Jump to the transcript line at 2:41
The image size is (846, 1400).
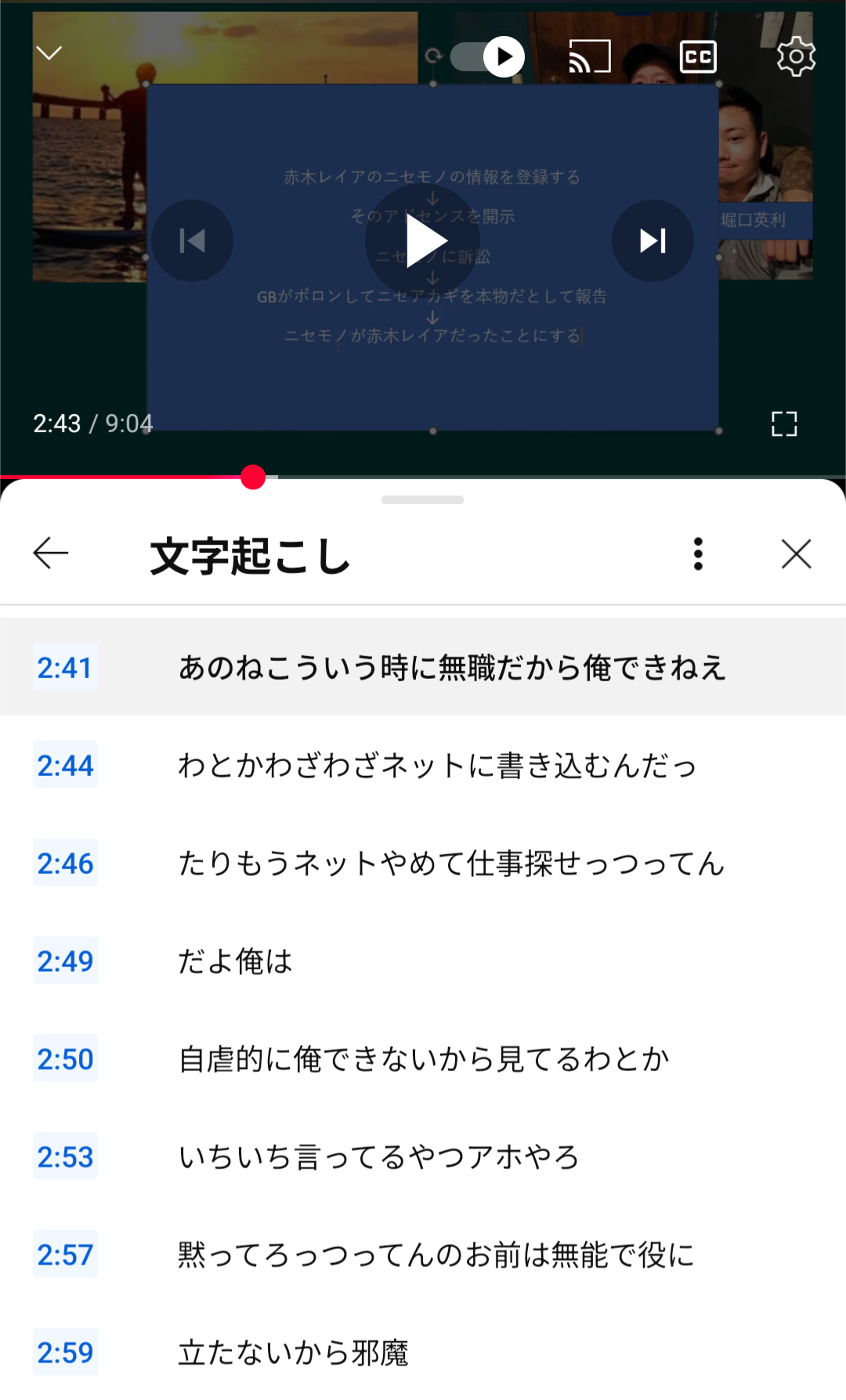423,667
